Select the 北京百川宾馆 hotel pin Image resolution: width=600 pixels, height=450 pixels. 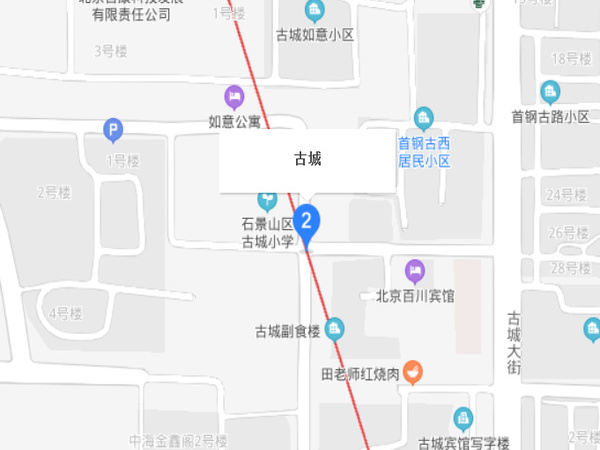(x=415, y=270)
